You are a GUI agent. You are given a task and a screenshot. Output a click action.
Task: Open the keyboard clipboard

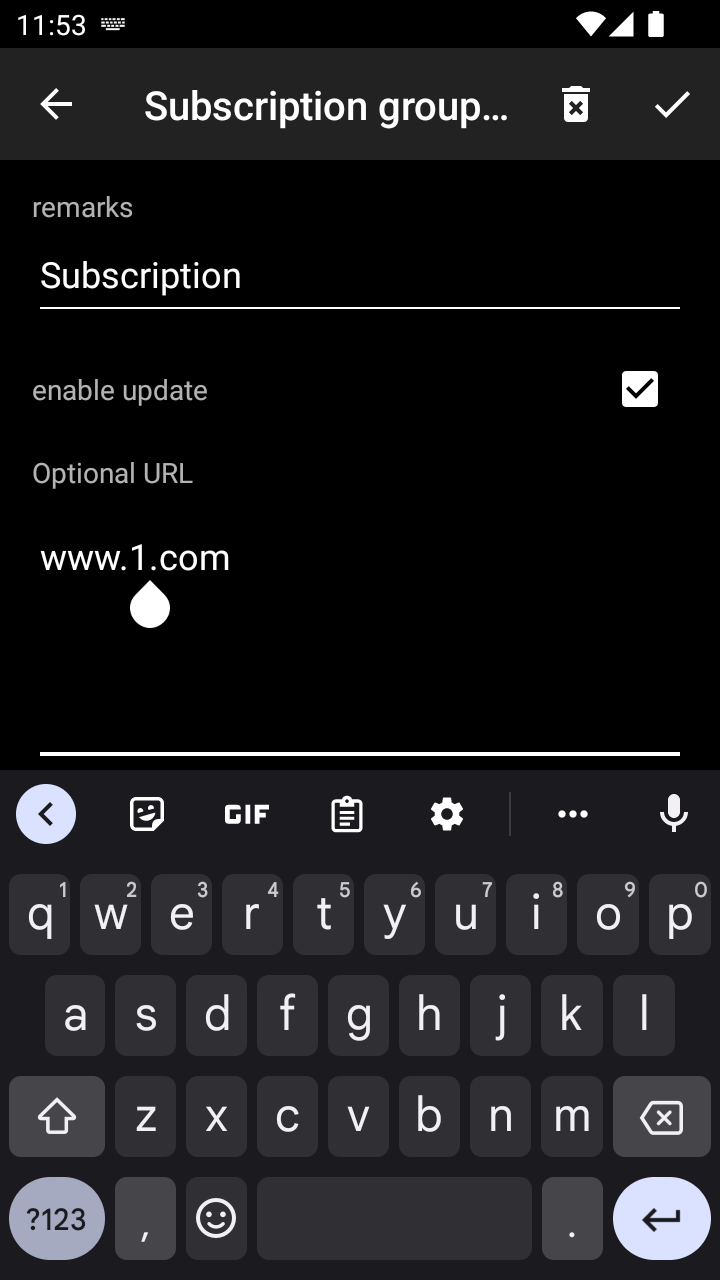click(346, 815)
